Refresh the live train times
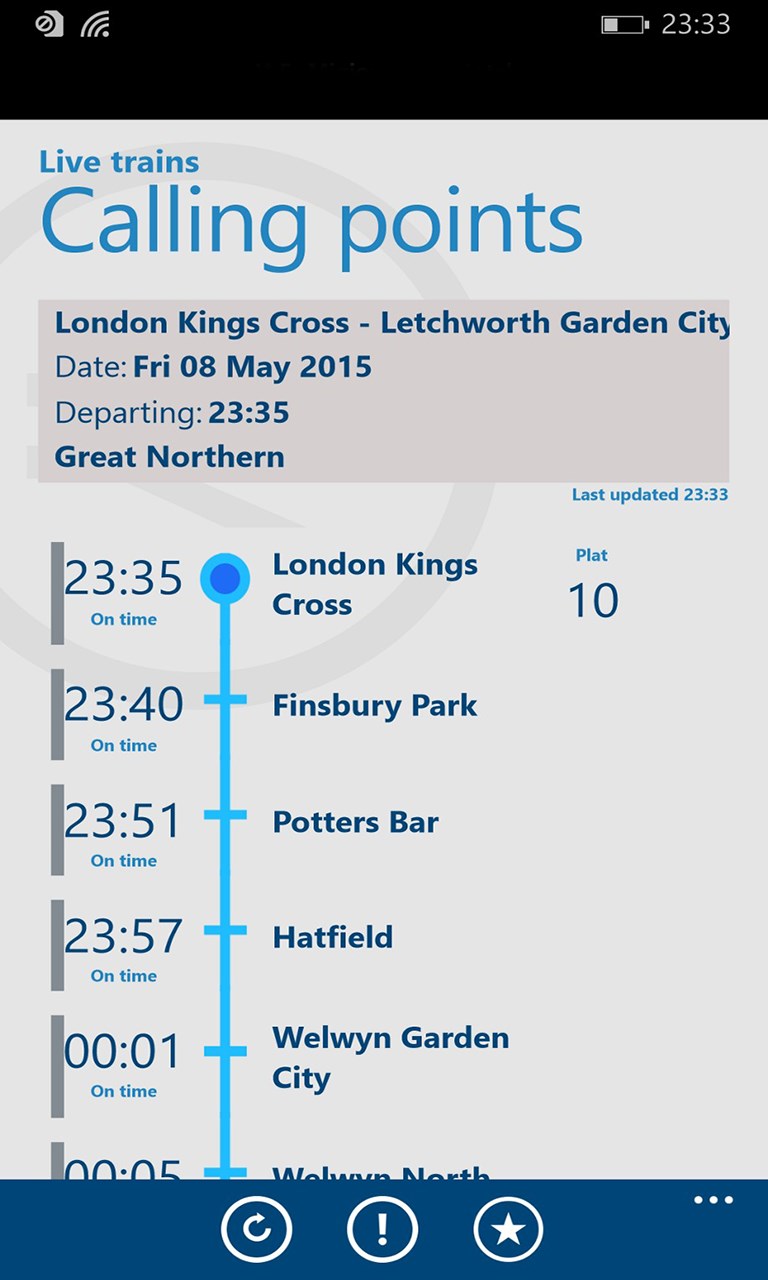The height and width of the screenshot is (1280, 768). click(x=256, y=1229)
